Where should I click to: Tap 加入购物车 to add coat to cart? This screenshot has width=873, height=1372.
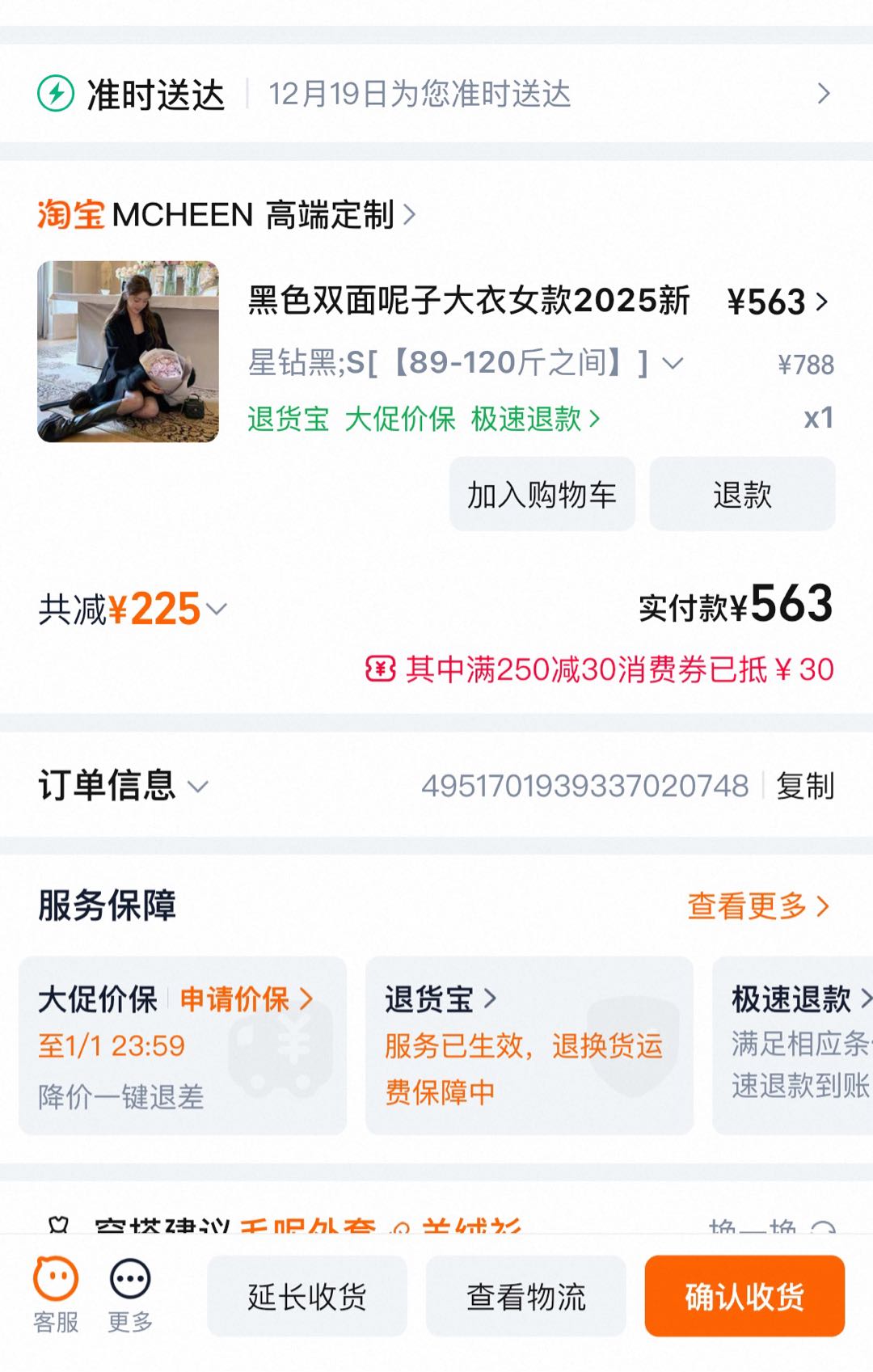tap(542, 495)
